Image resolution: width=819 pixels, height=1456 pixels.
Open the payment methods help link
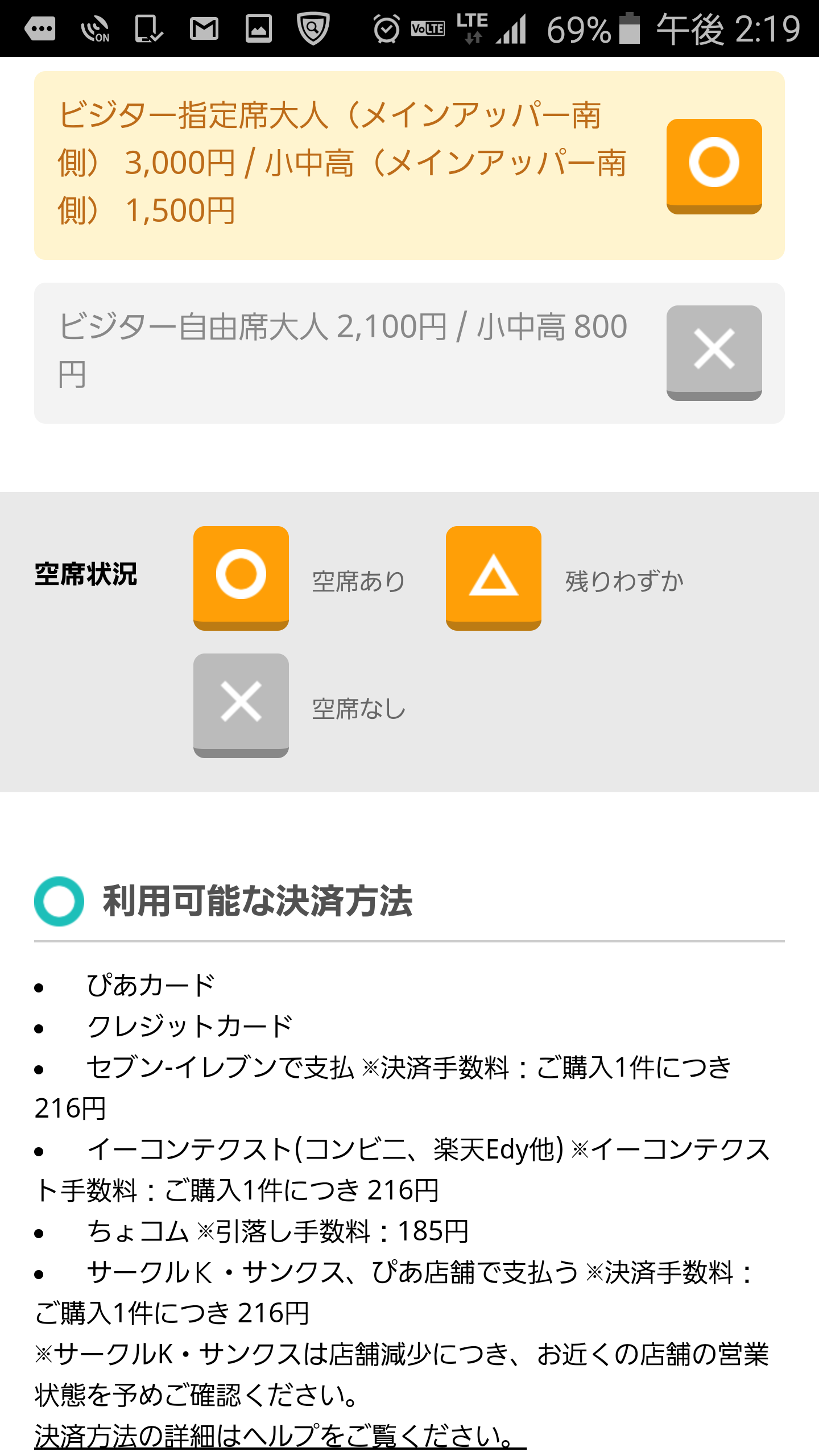pos(280,1436)
